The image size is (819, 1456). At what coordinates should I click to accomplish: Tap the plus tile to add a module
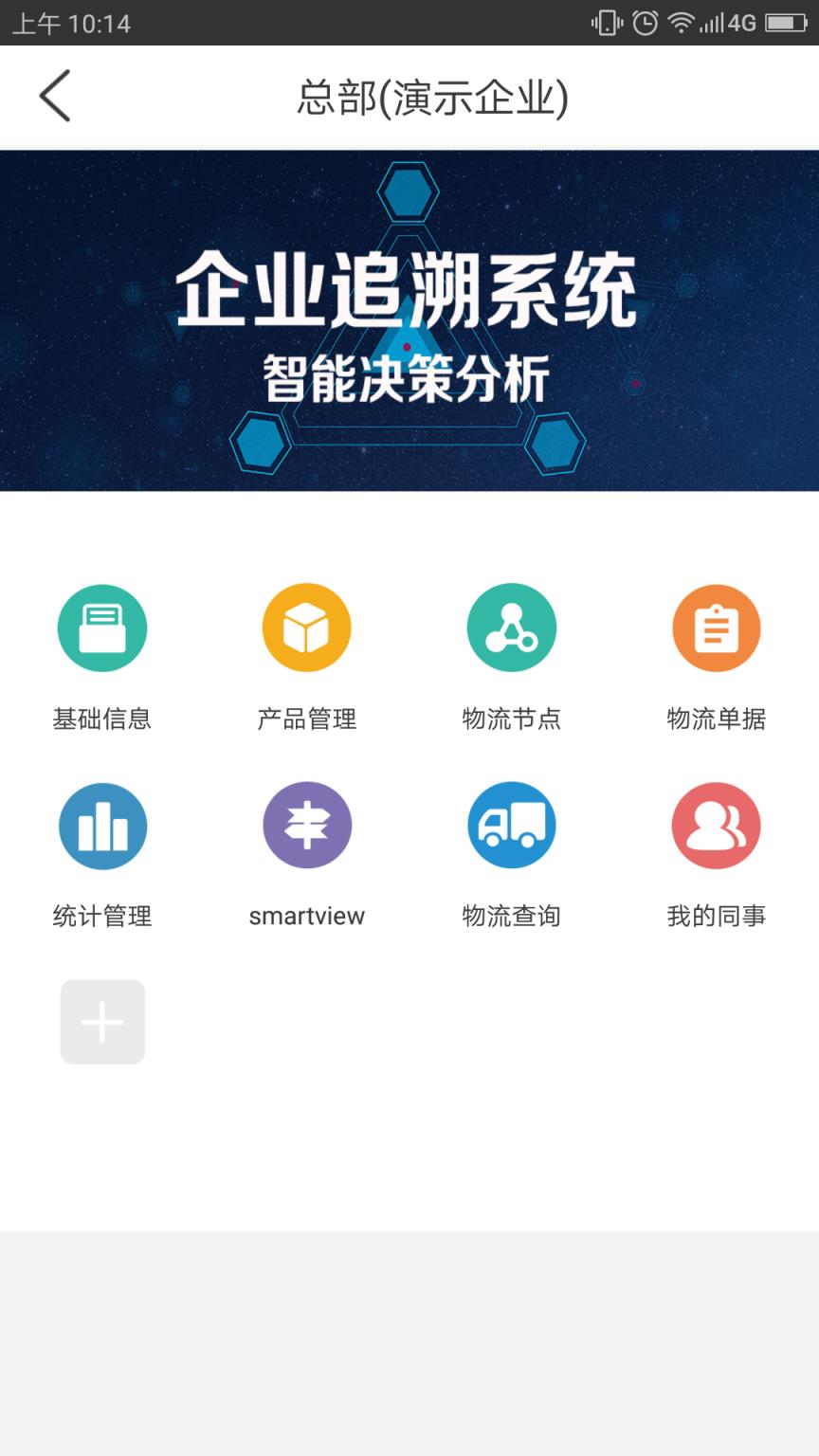[102, 1021]
